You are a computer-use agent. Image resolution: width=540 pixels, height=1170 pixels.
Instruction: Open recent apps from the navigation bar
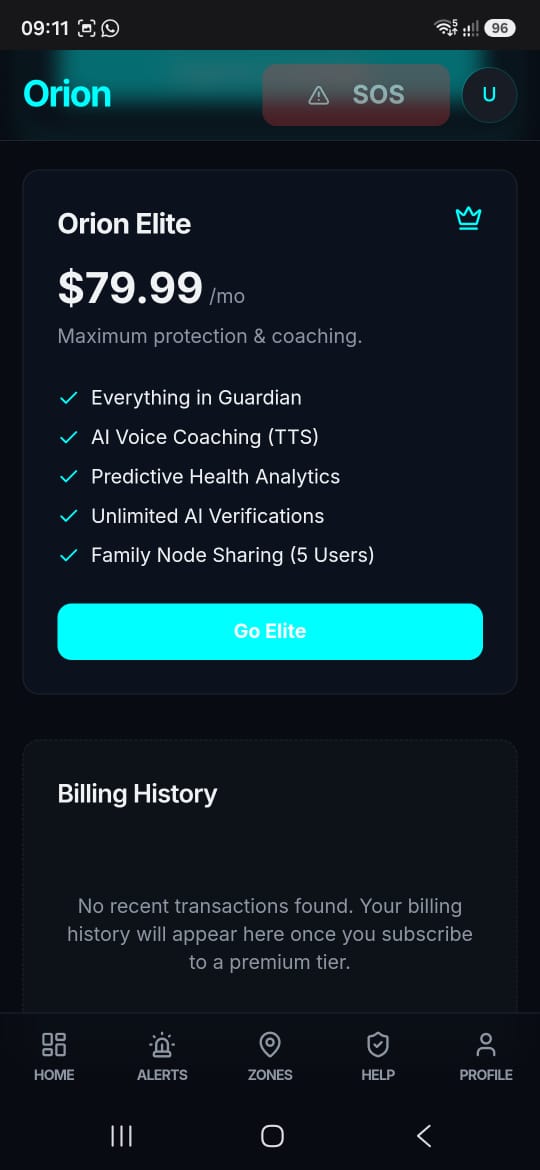[x=121, y=1136]
